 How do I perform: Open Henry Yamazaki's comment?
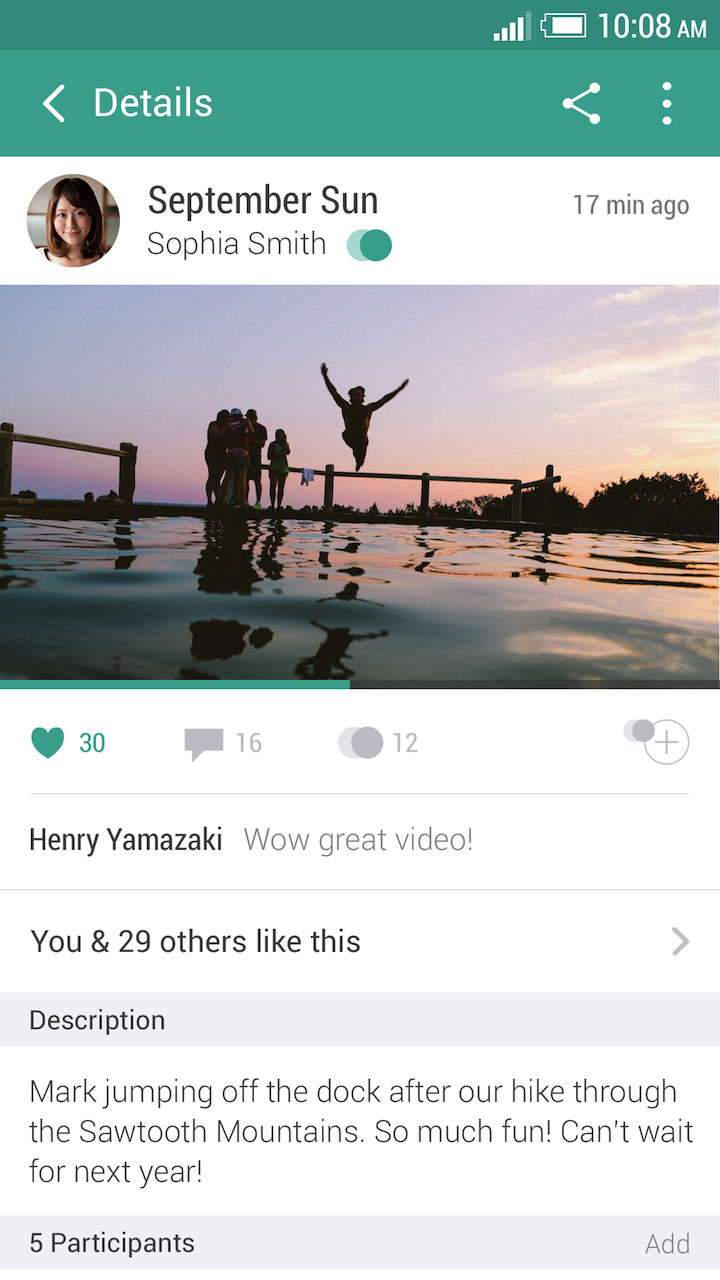(x=250, y=840)
